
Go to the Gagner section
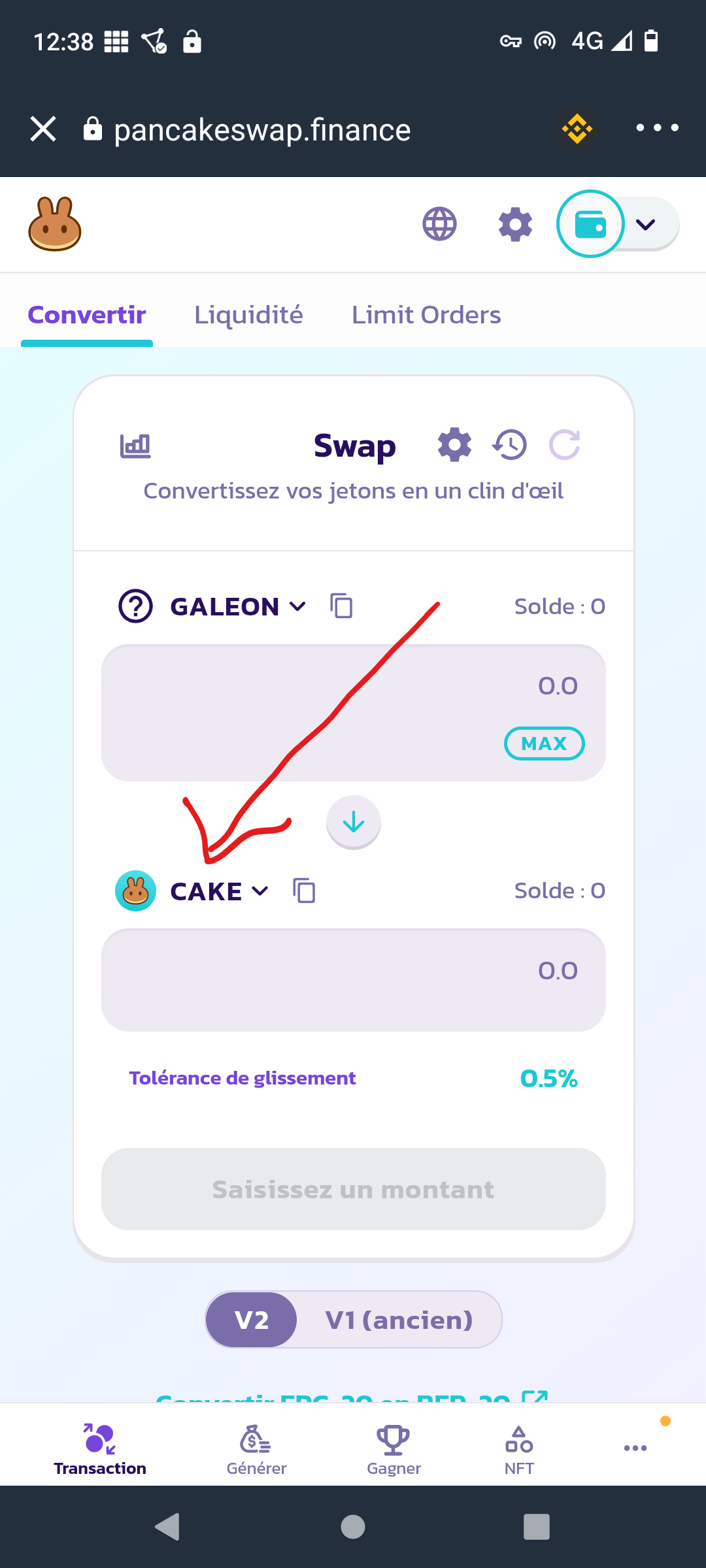click(394, 1450)
